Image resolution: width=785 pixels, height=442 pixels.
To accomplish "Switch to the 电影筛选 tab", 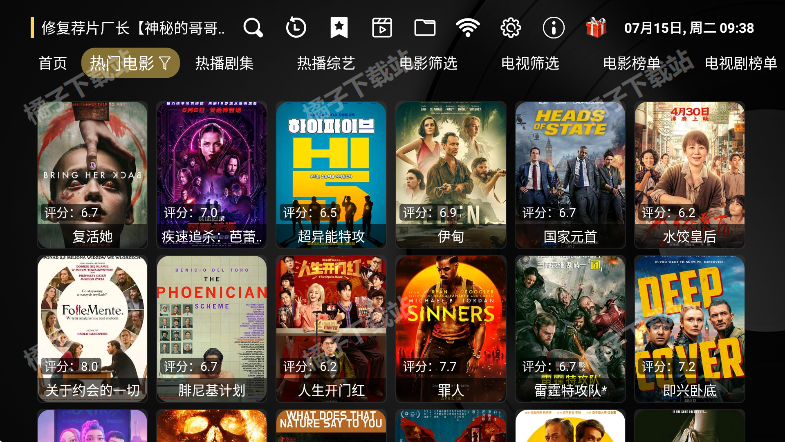I will point(428,64).
